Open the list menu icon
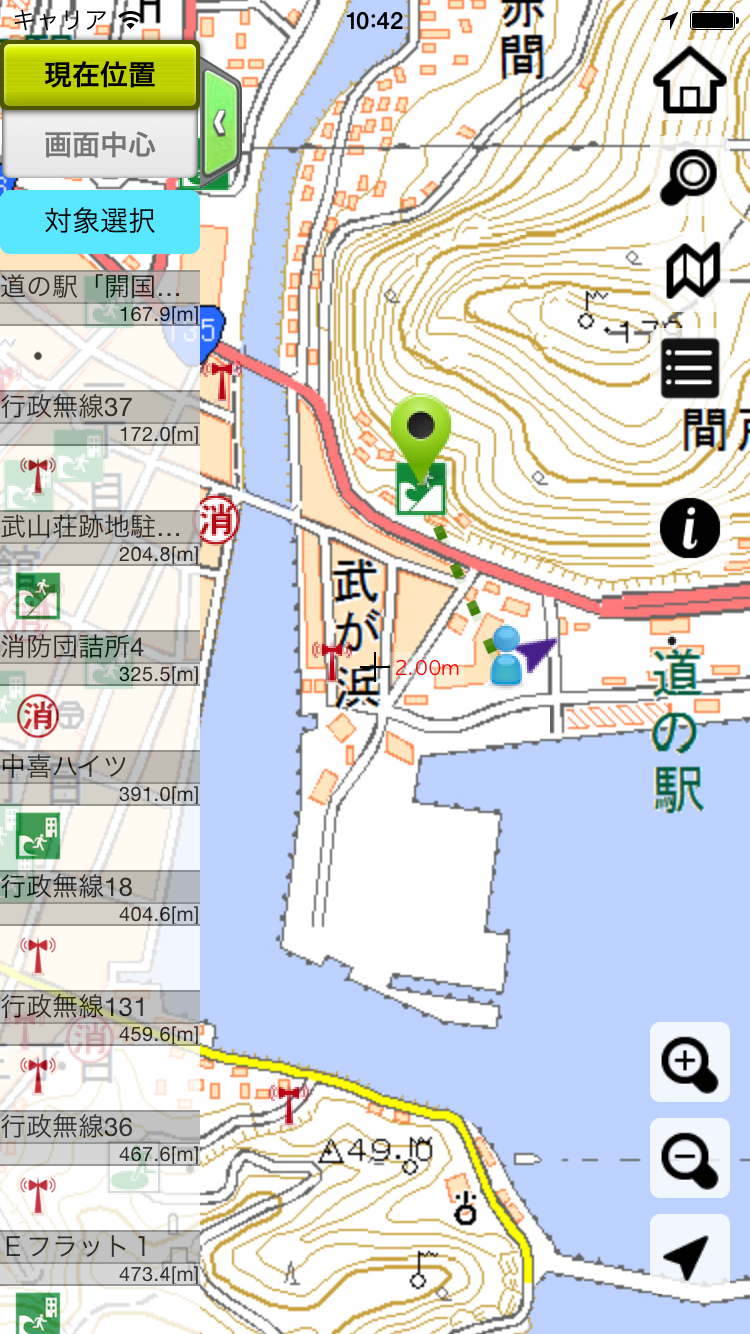 690,367
